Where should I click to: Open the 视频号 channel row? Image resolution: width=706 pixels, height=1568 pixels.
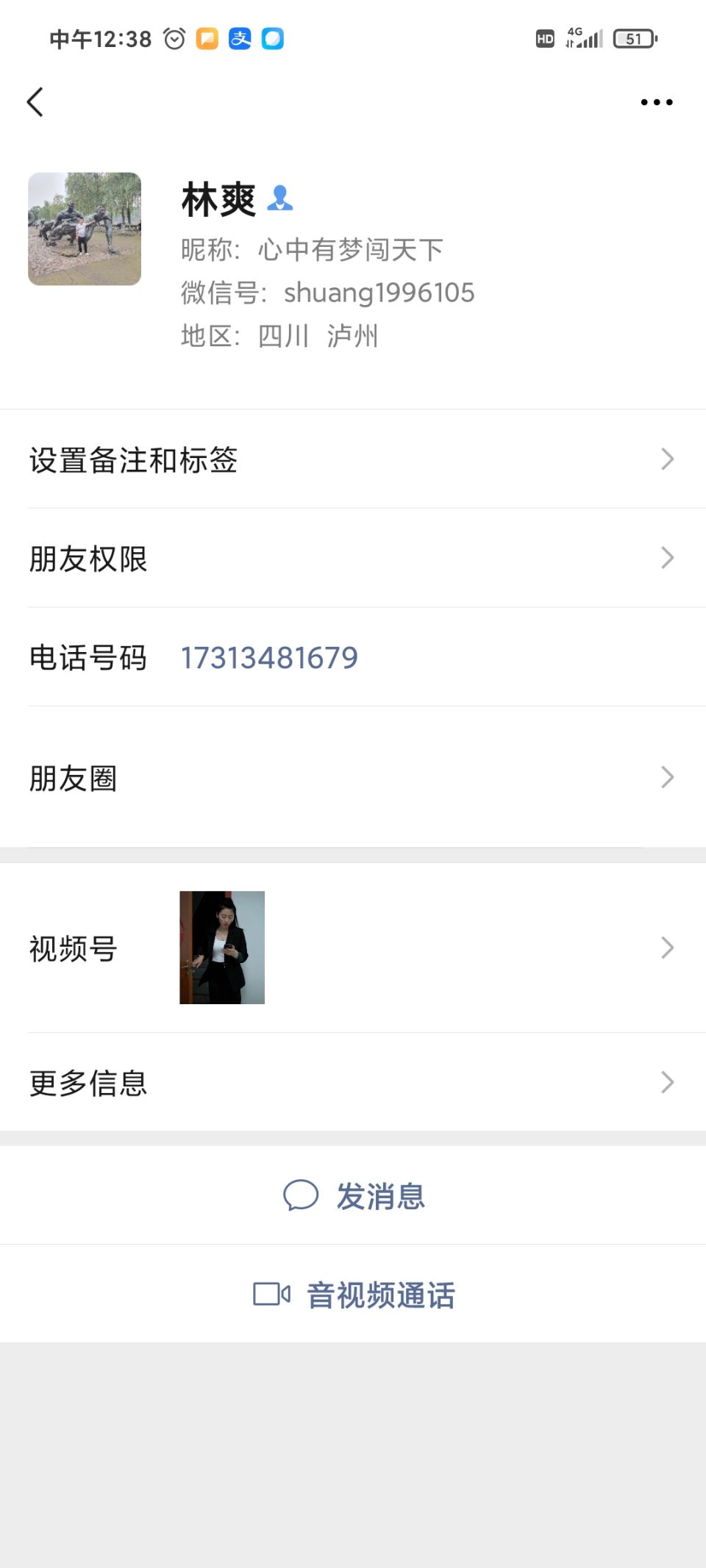pos(353,948)
